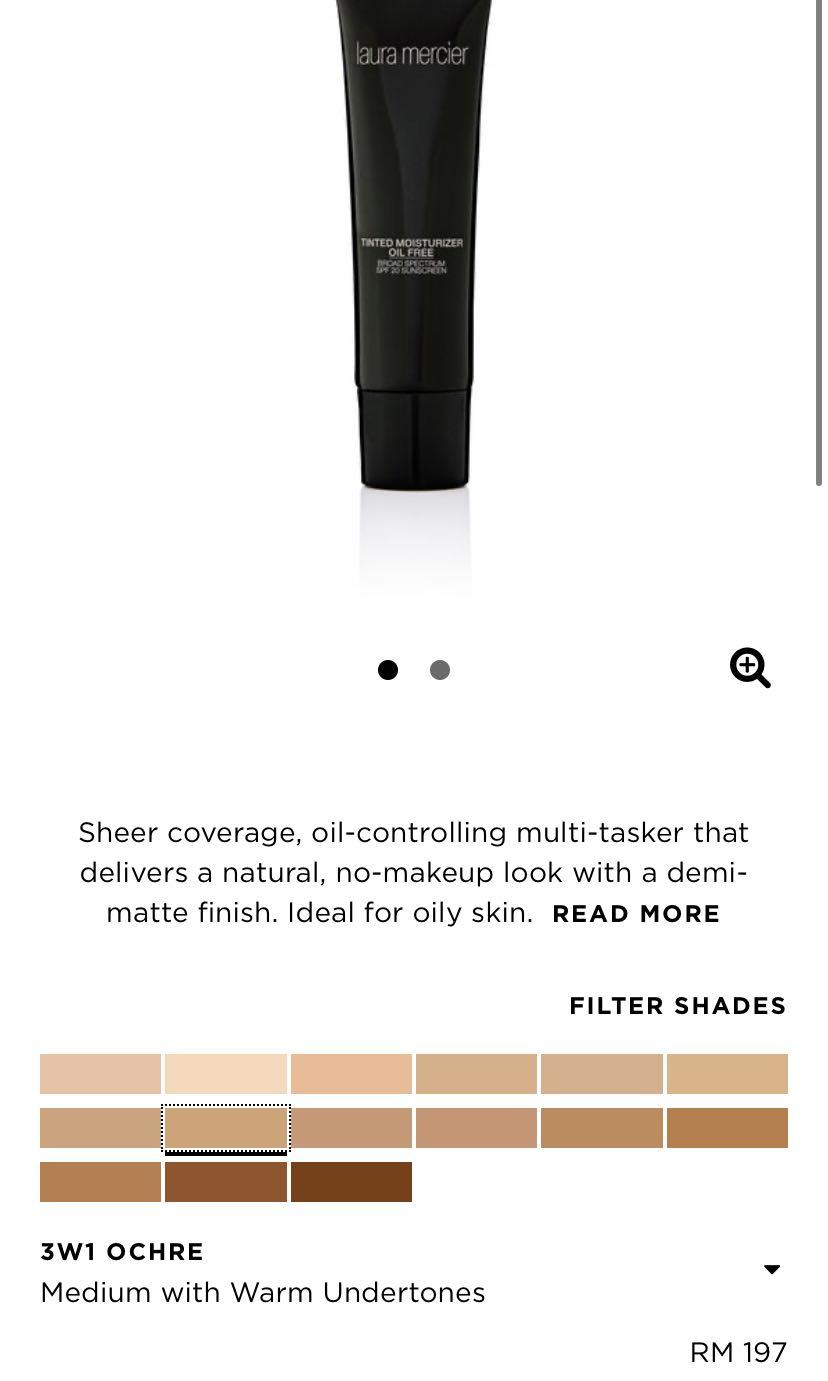Select the fourth swatch in the middle row
The width and height of the screenshot is (828, 1381).
point(476,1127)
